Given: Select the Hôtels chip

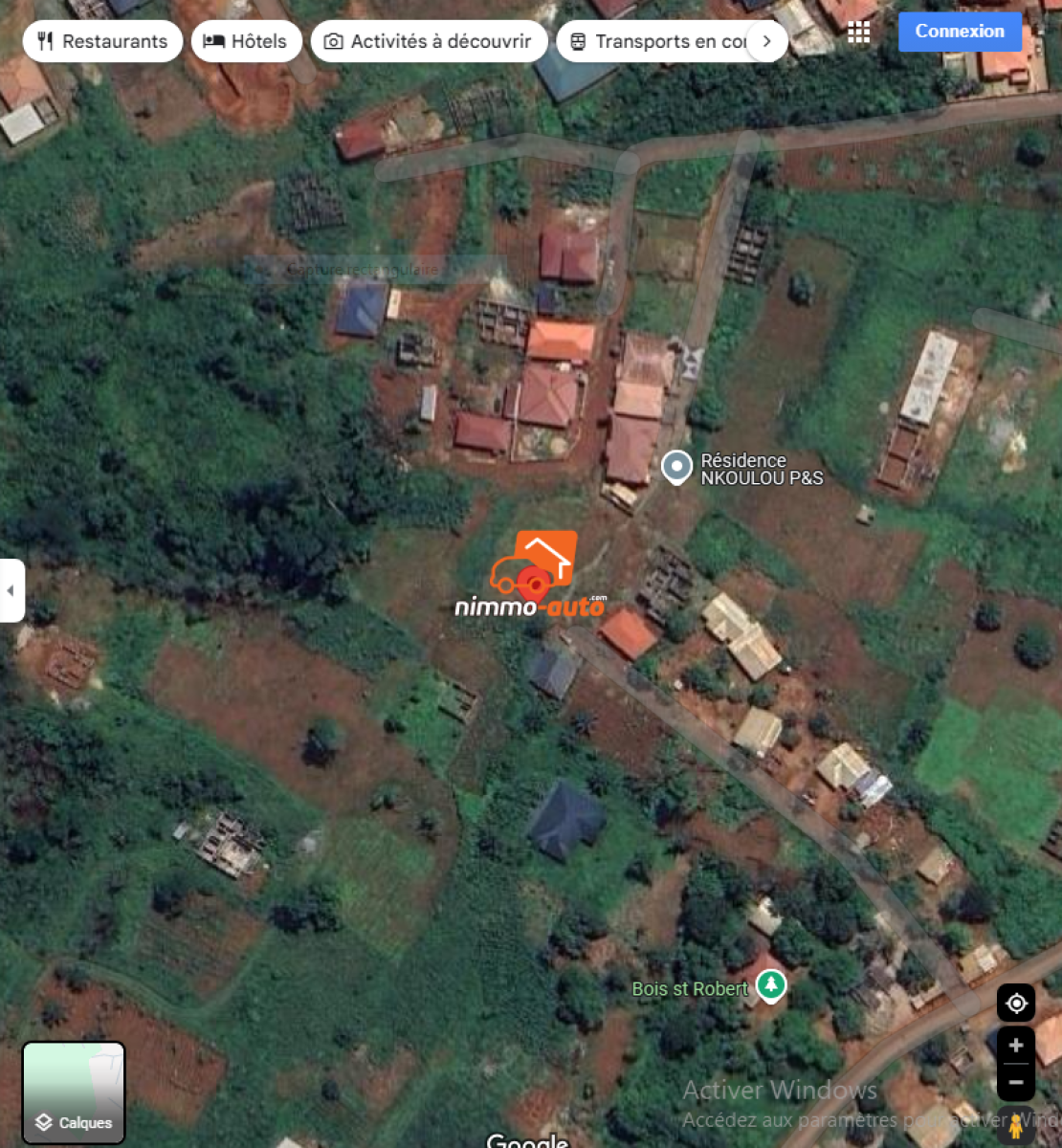Looking at the screenshot, I should (246, 41).
